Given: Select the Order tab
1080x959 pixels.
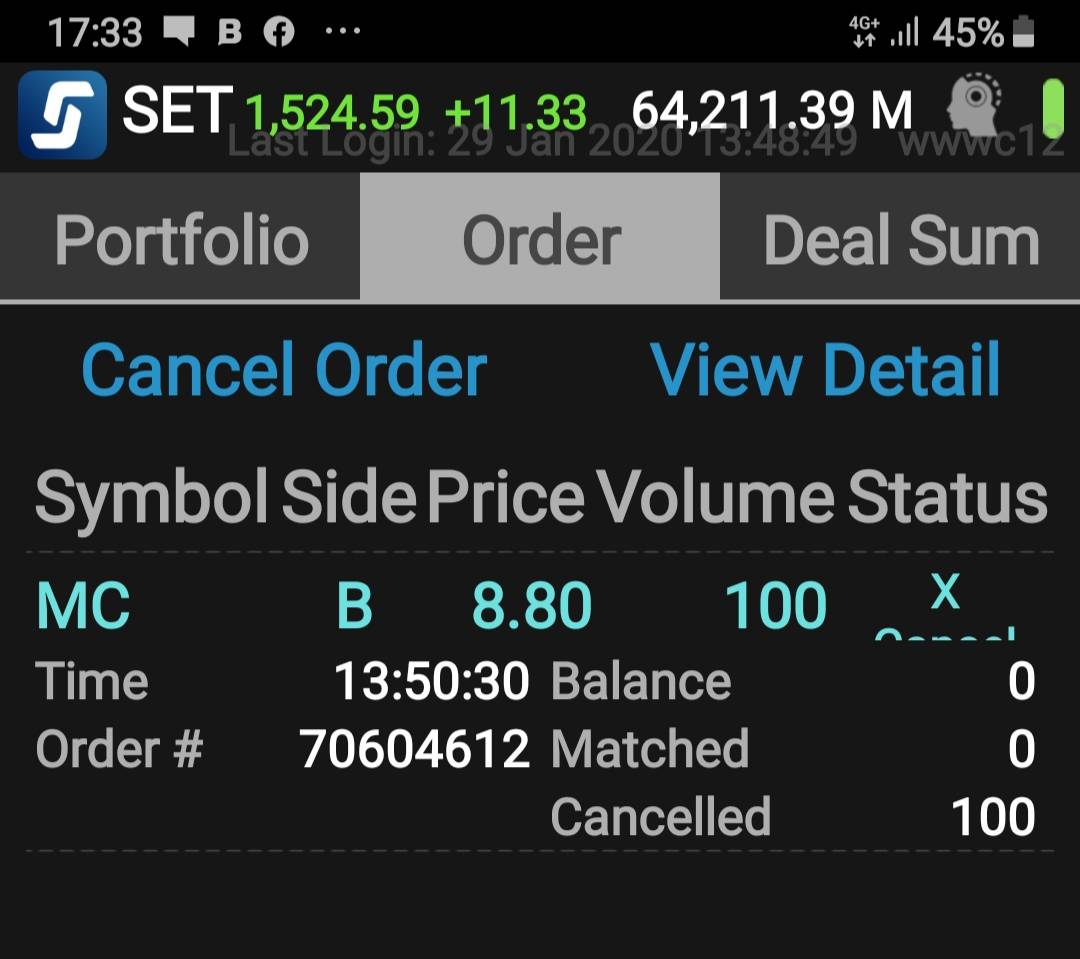Looking at the screenshot, I should 540,240.
